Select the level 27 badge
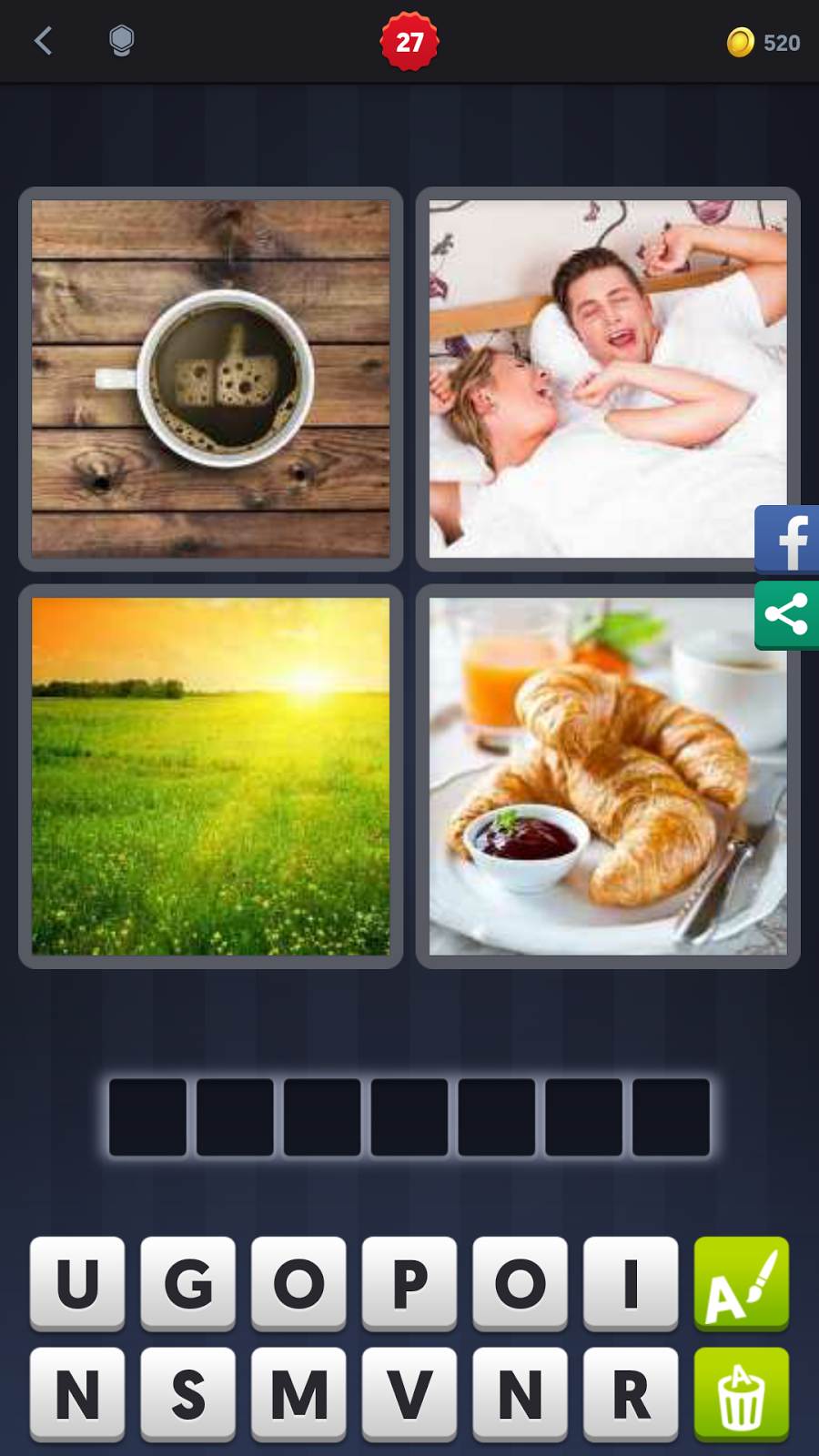The width and height of the screenshot is (819, 1456). coord(409,40)
